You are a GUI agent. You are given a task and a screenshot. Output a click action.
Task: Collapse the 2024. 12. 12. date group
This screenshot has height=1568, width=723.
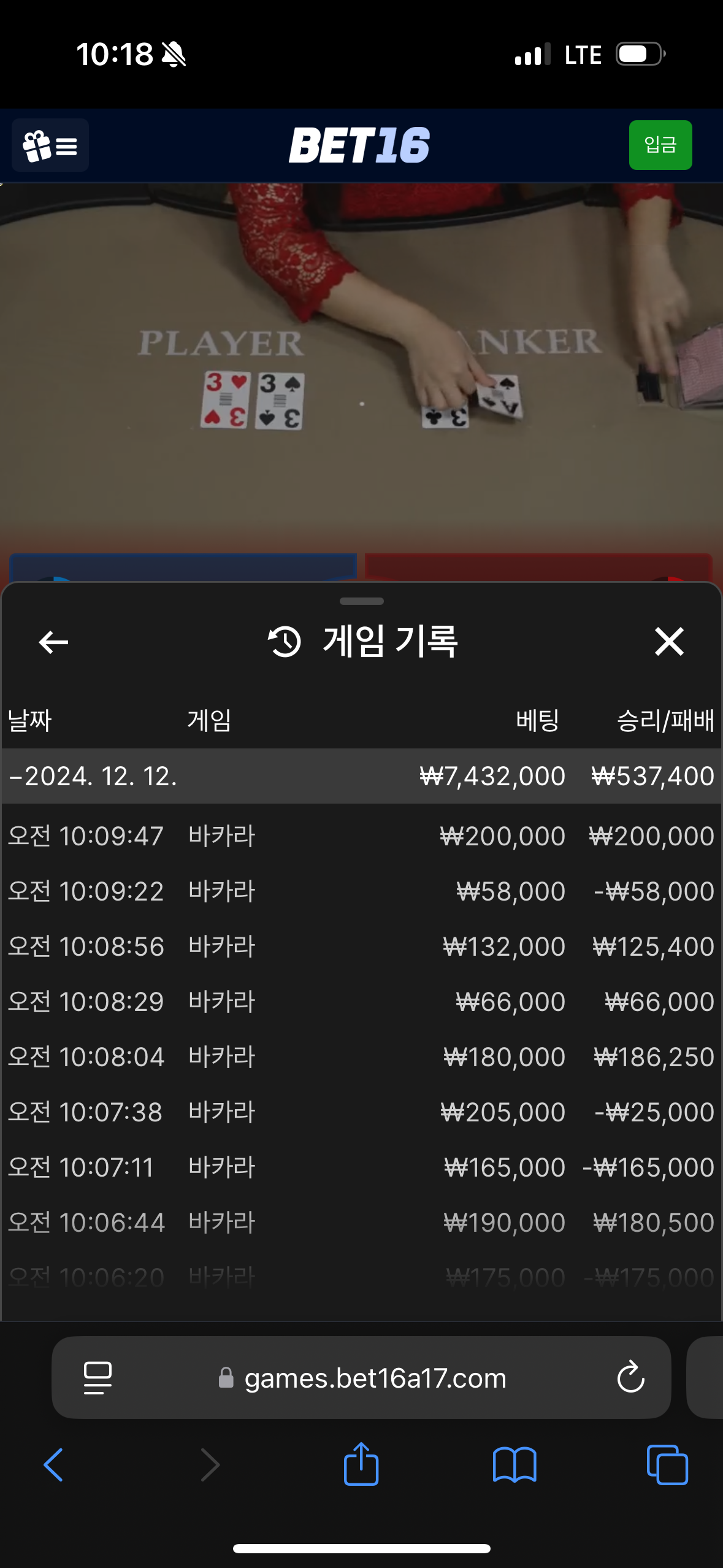click(x=92, y=776)
